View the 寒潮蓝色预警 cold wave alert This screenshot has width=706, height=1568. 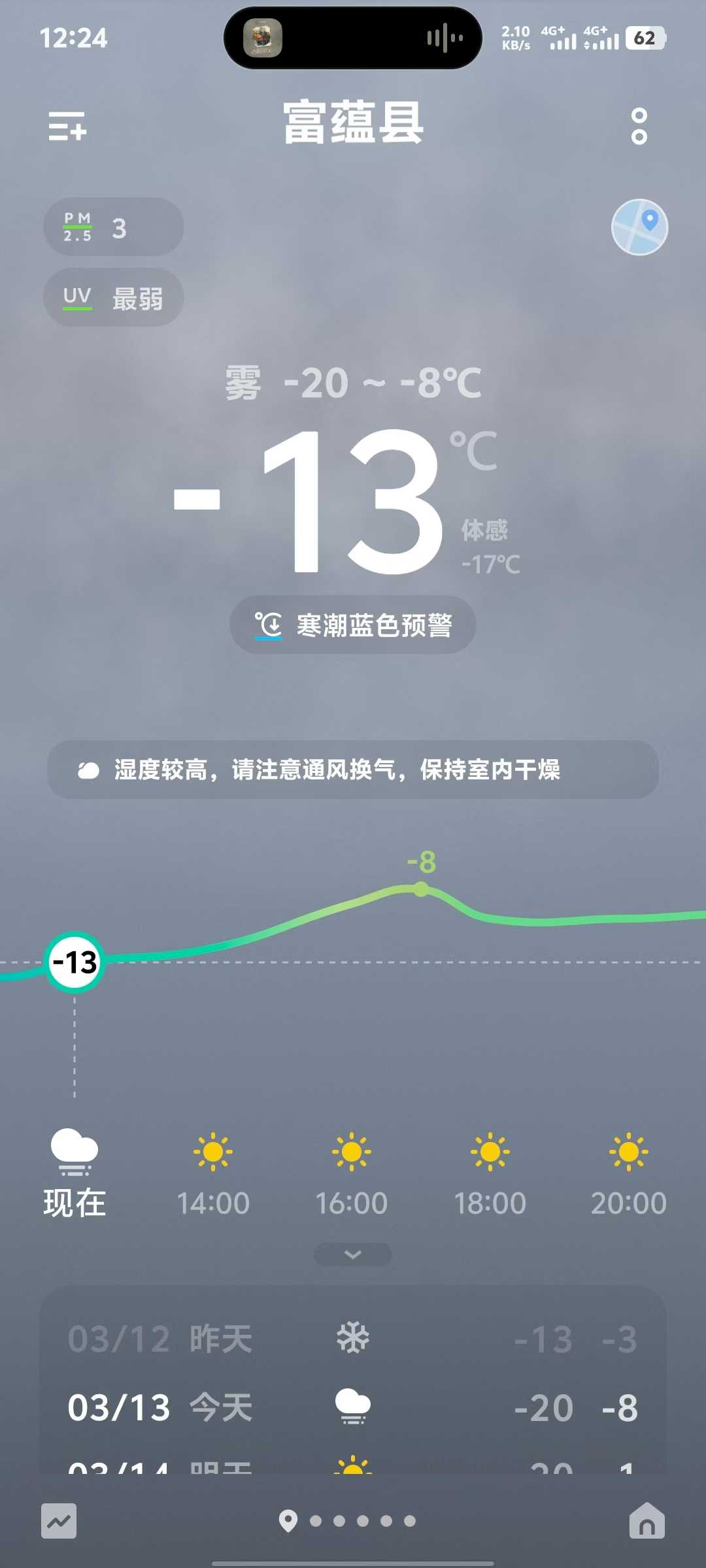pos(353,625)
